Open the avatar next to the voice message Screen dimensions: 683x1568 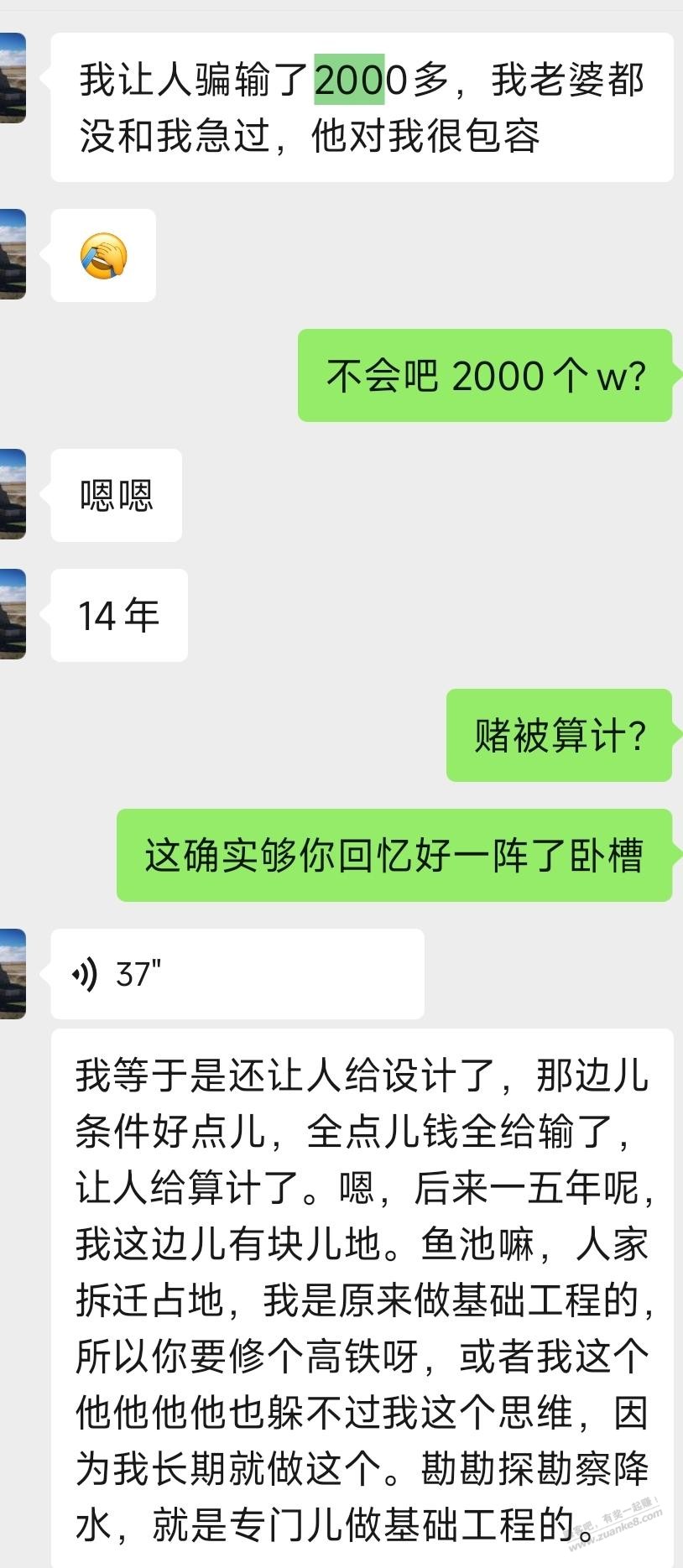pyautogui.click(x=12, y=974)
